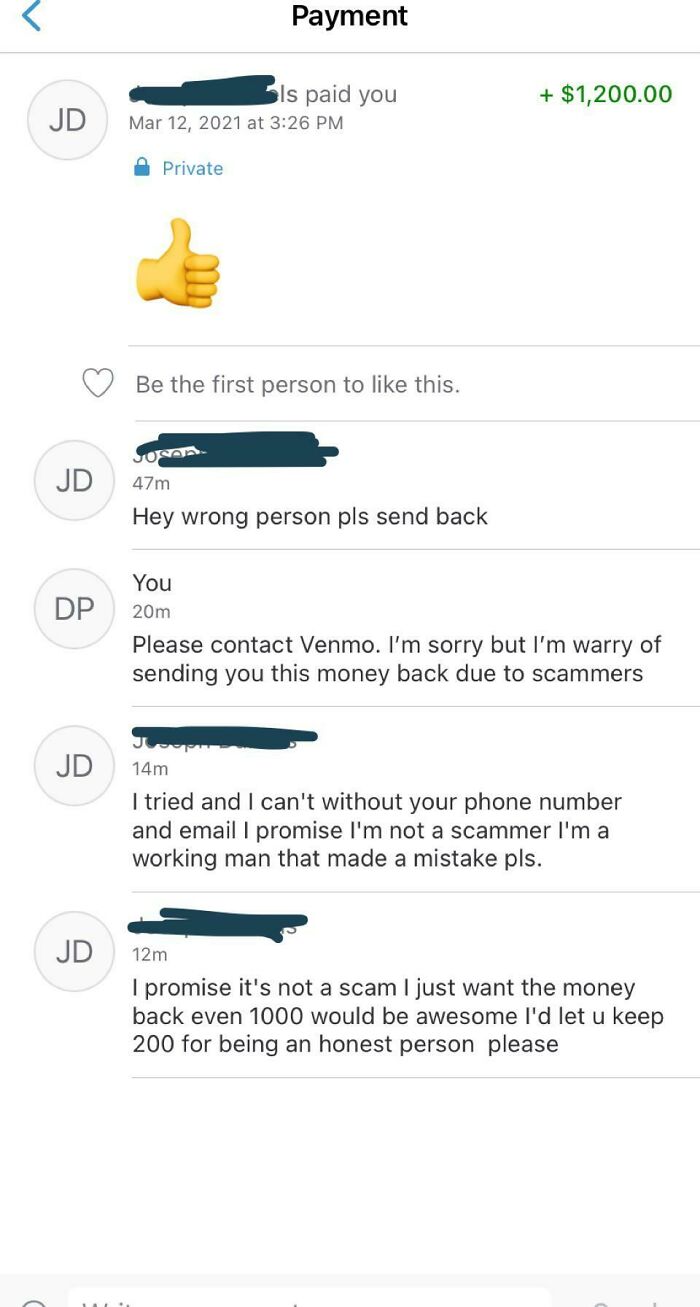
Task: Go back using the top-left arrow
Action: pos(31,16)
